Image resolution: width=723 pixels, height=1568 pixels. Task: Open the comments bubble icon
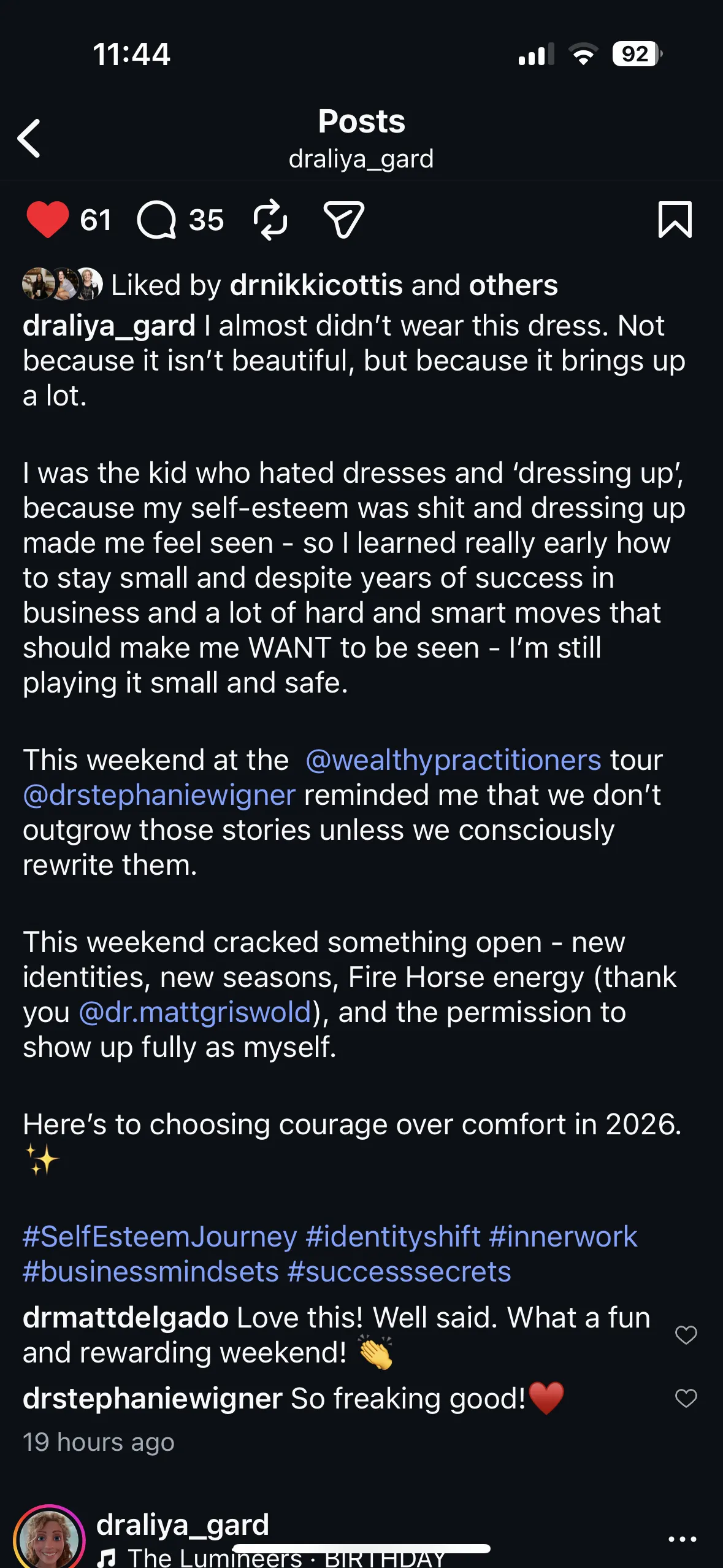click(x=156, y=220)
